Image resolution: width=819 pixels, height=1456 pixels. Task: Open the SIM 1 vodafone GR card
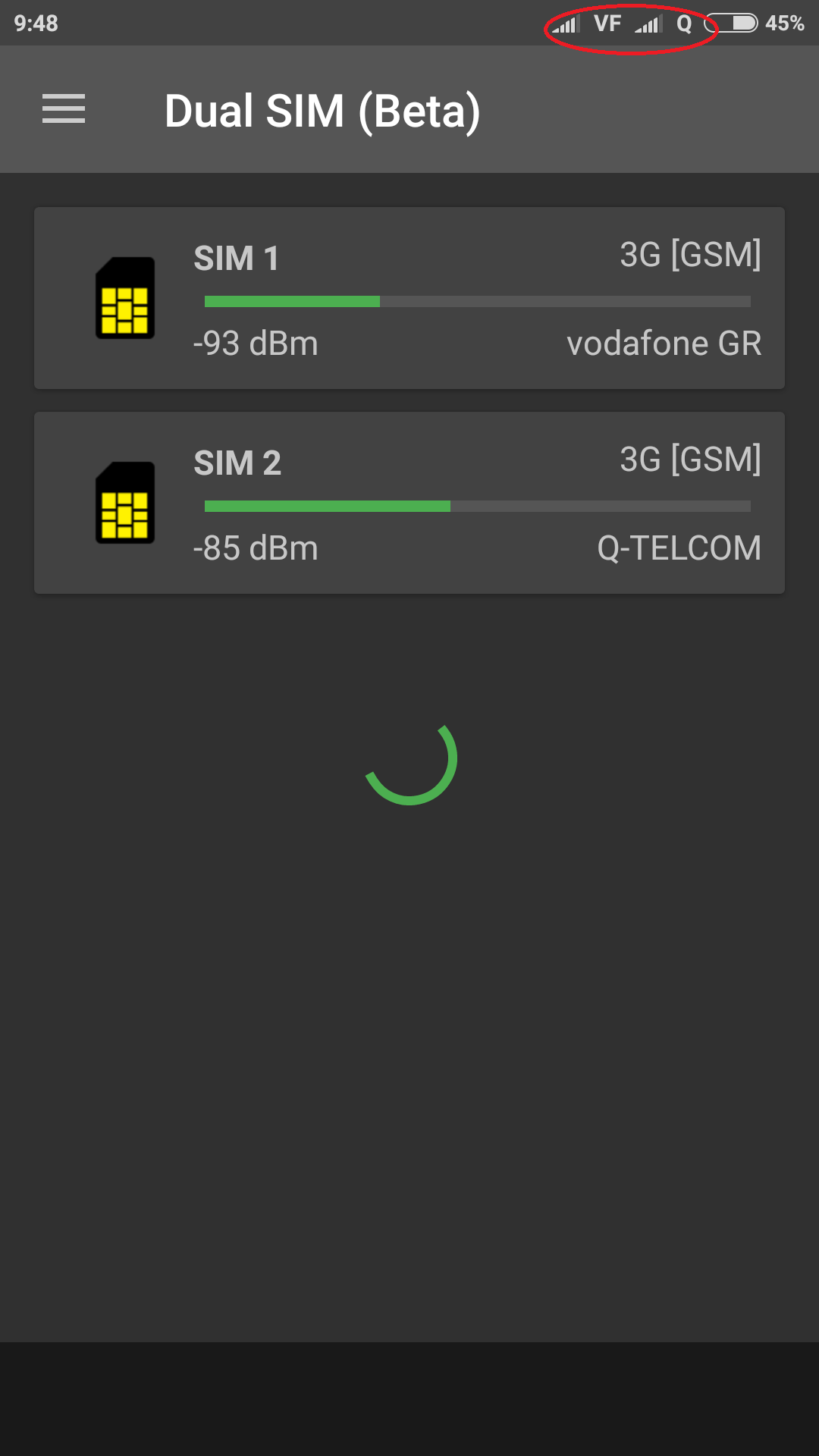(x=409, y=298)
